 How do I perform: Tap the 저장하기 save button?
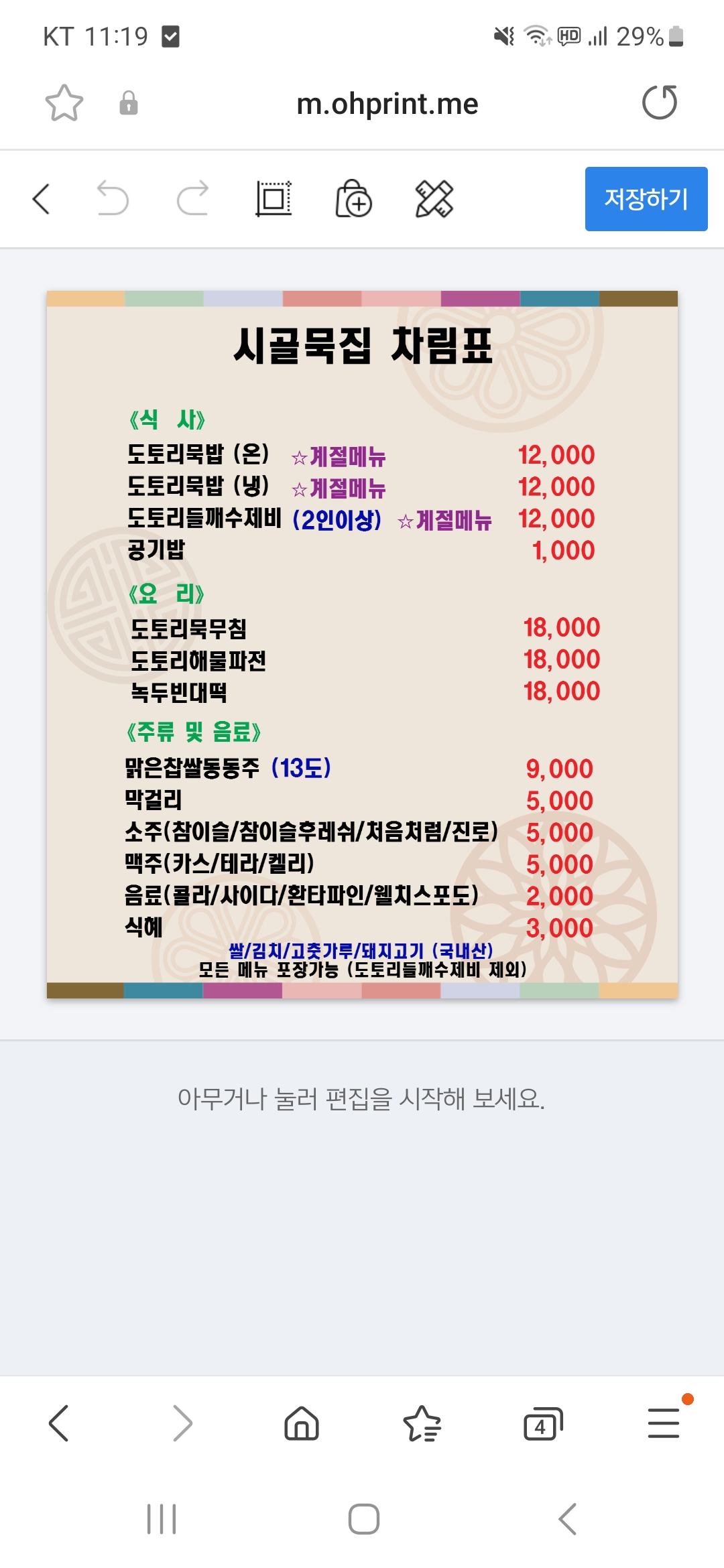pos(646,199)
